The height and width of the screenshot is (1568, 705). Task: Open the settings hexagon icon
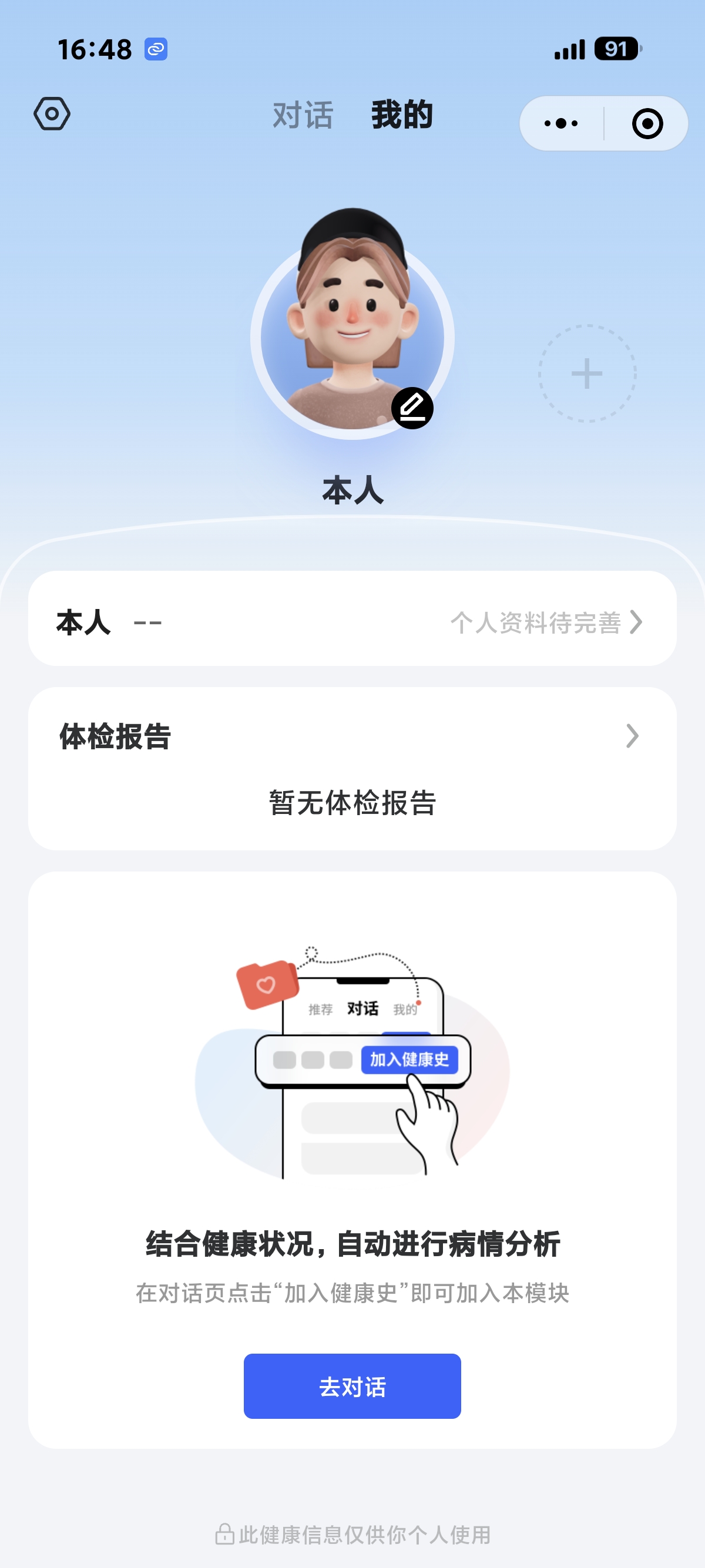pyautogui.click(x=52, y=114)
